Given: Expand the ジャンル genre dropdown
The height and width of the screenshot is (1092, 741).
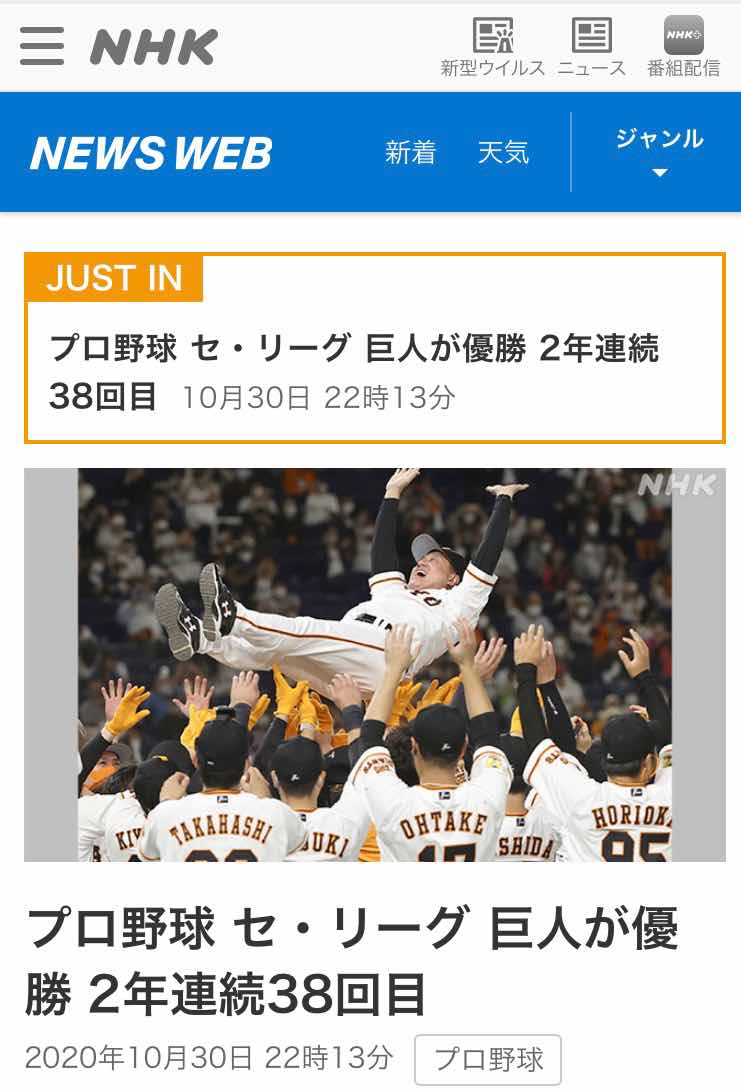Looking at the screenshot, I should tap(659, 152).
